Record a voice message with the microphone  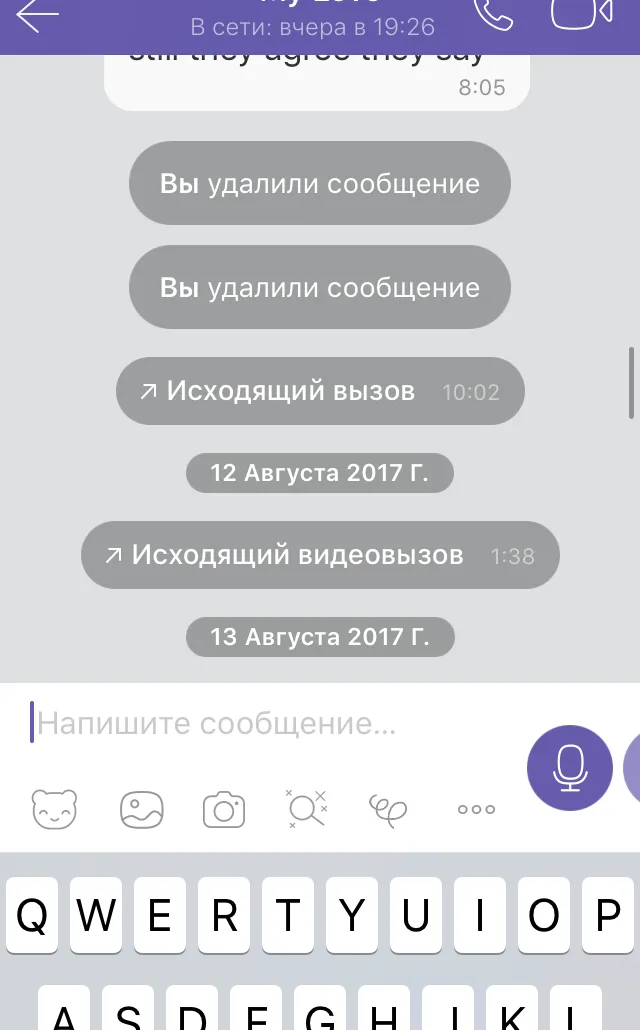click(570, 768)
